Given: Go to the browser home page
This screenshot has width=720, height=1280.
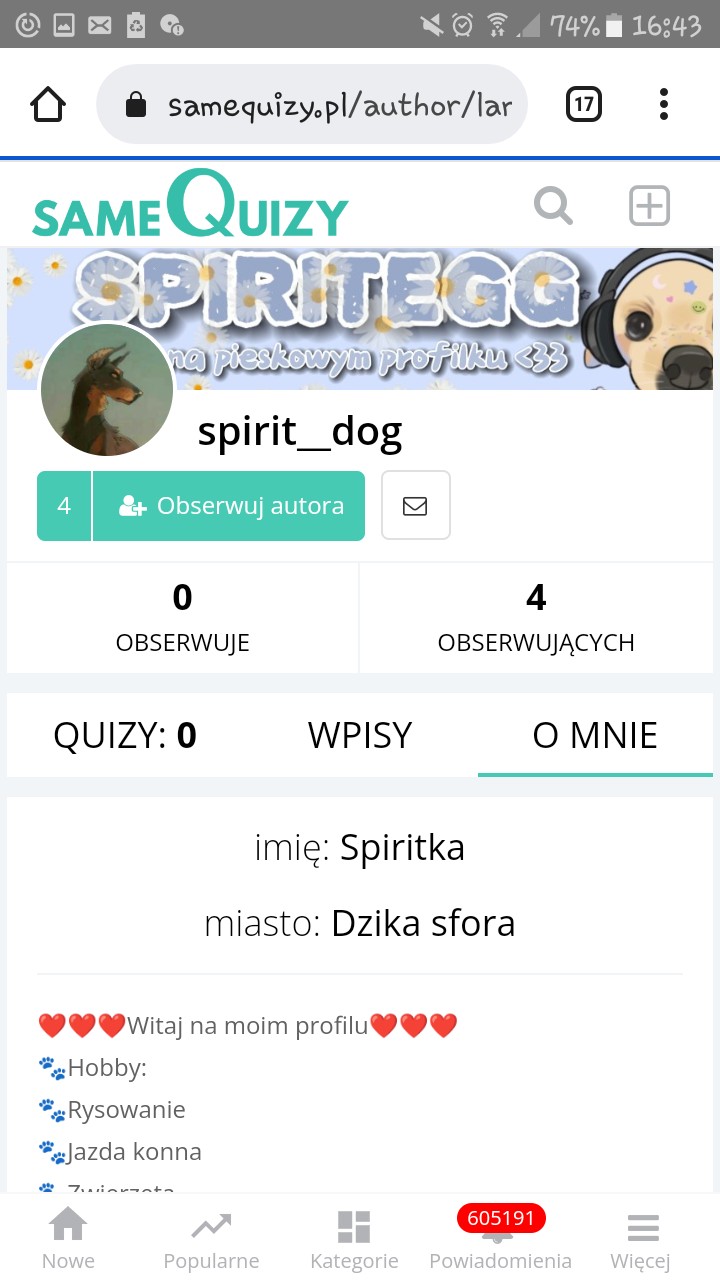Looking at the screenshot, I should click(x=48, y=104).
